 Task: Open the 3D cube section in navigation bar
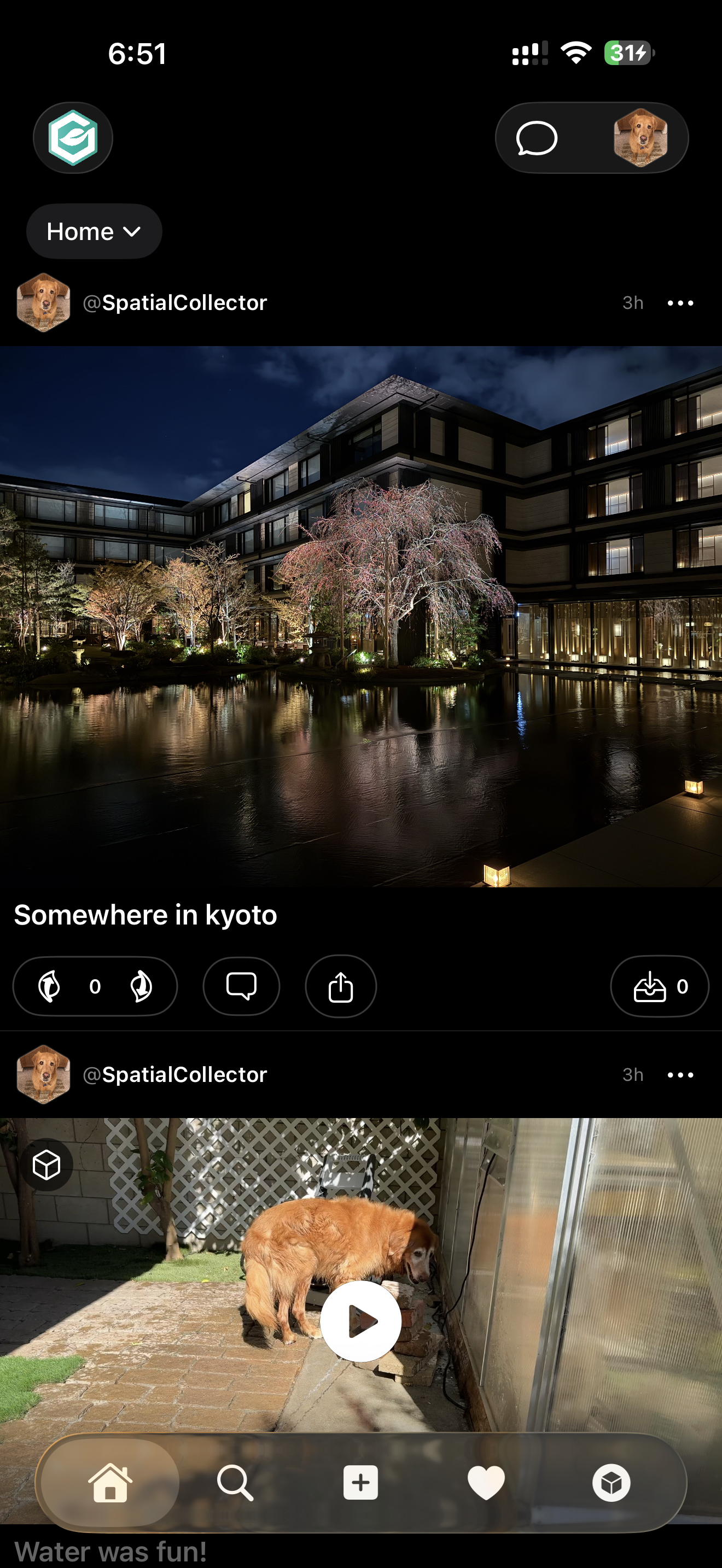(x=611, y=1483)
